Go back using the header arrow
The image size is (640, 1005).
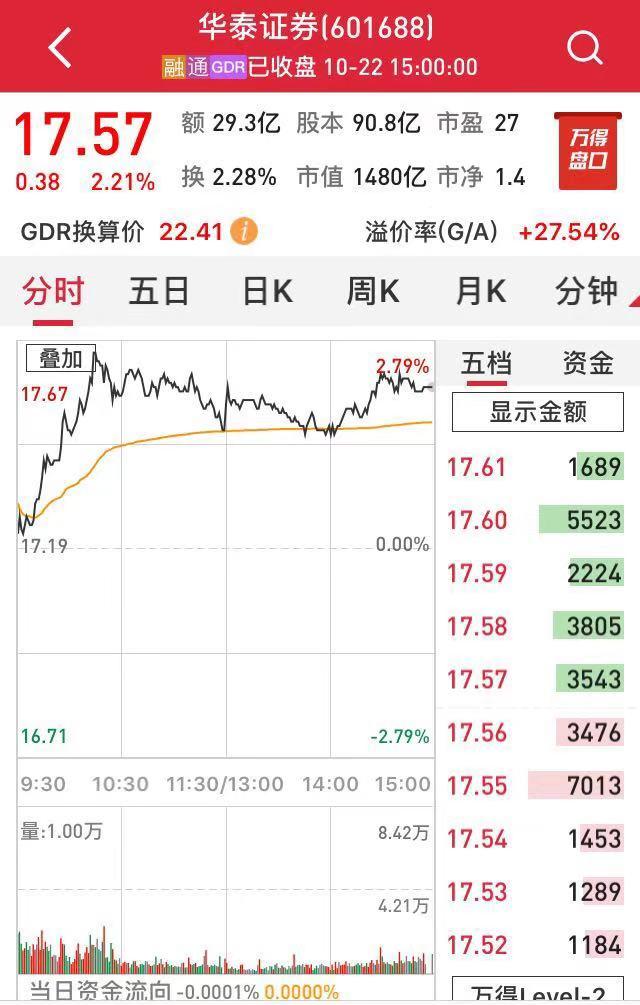click(61, 47)
